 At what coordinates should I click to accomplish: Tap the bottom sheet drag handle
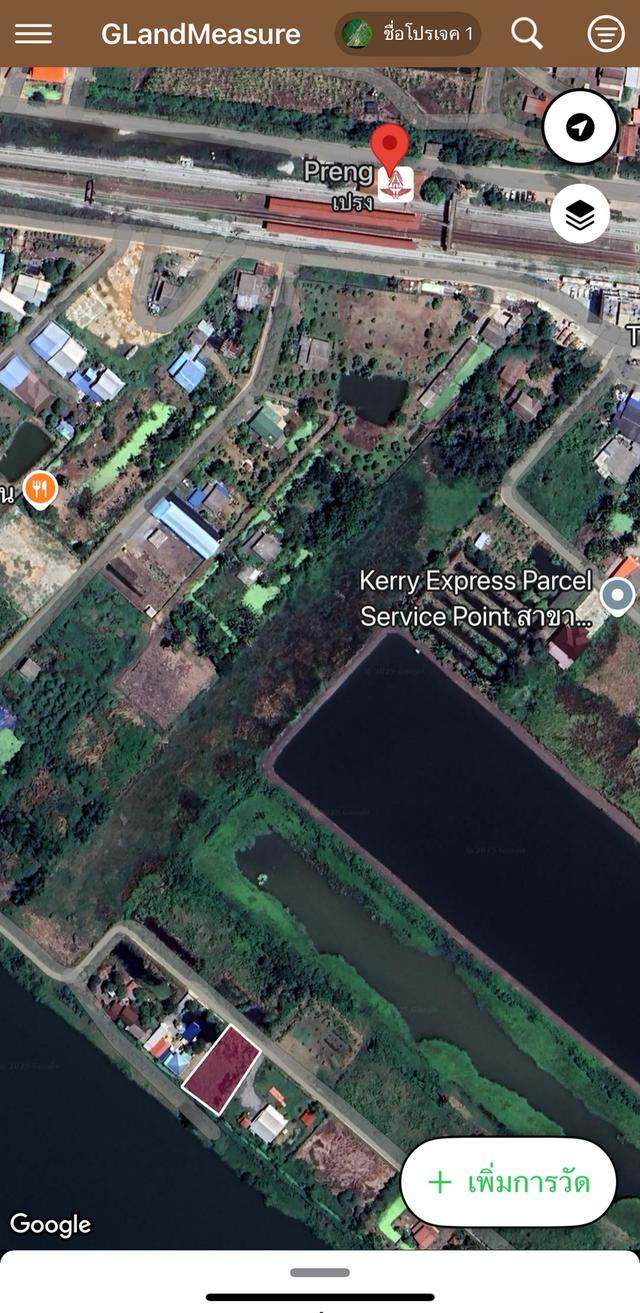coord(320,1273)
